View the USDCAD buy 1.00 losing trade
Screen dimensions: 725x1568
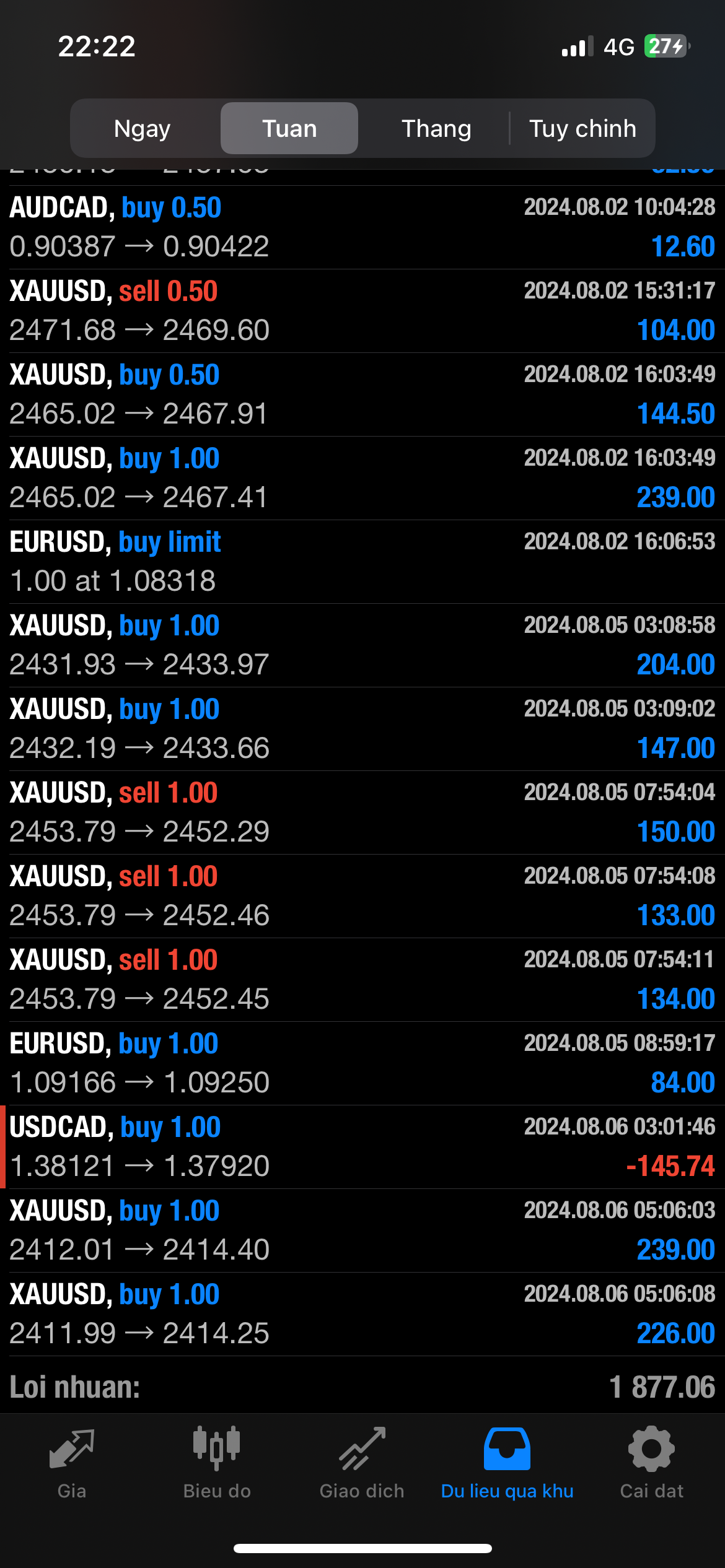click(x=362, y=1147)
